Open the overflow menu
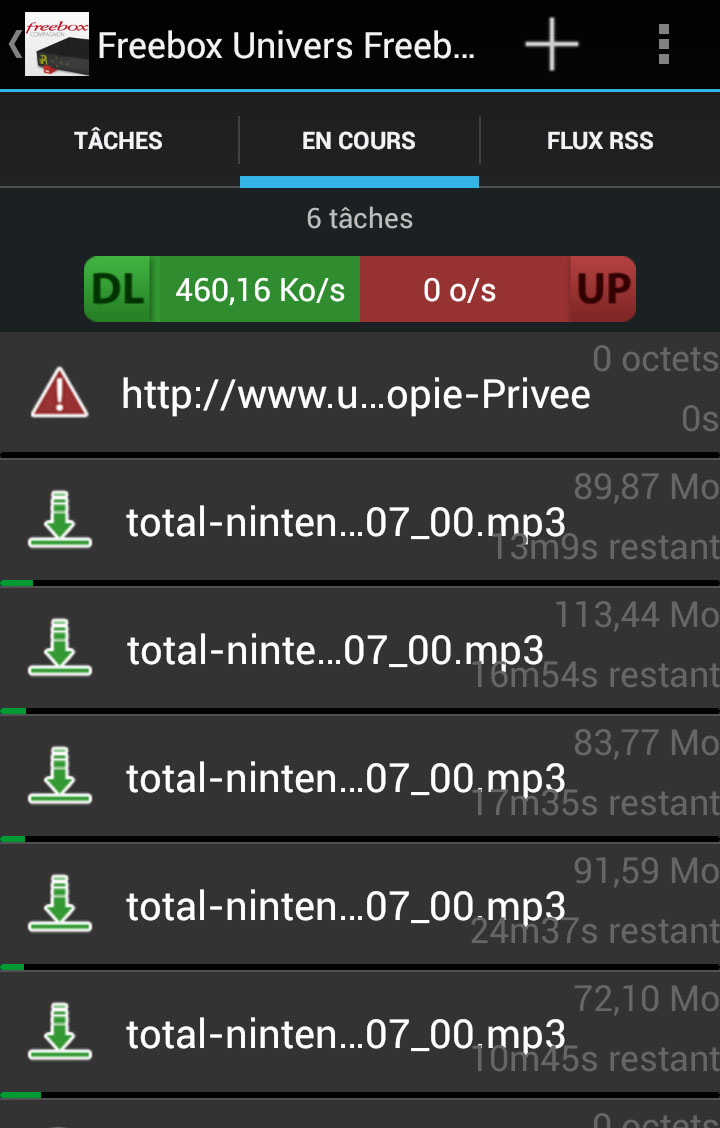The image size is (720, 1128). click(x=663, y=45)
